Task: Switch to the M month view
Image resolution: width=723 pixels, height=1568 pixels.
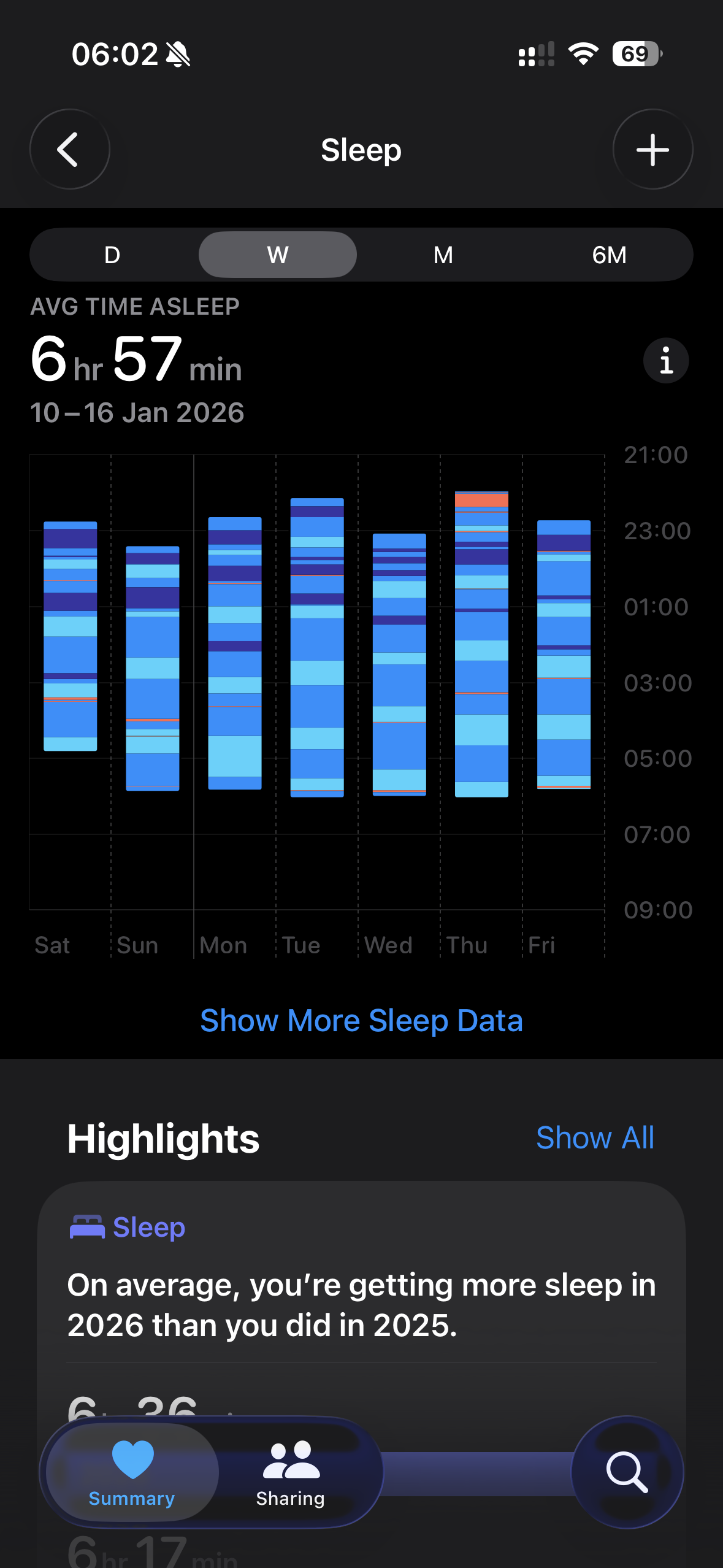Action: pyautogui.click(x=443, y=255)
